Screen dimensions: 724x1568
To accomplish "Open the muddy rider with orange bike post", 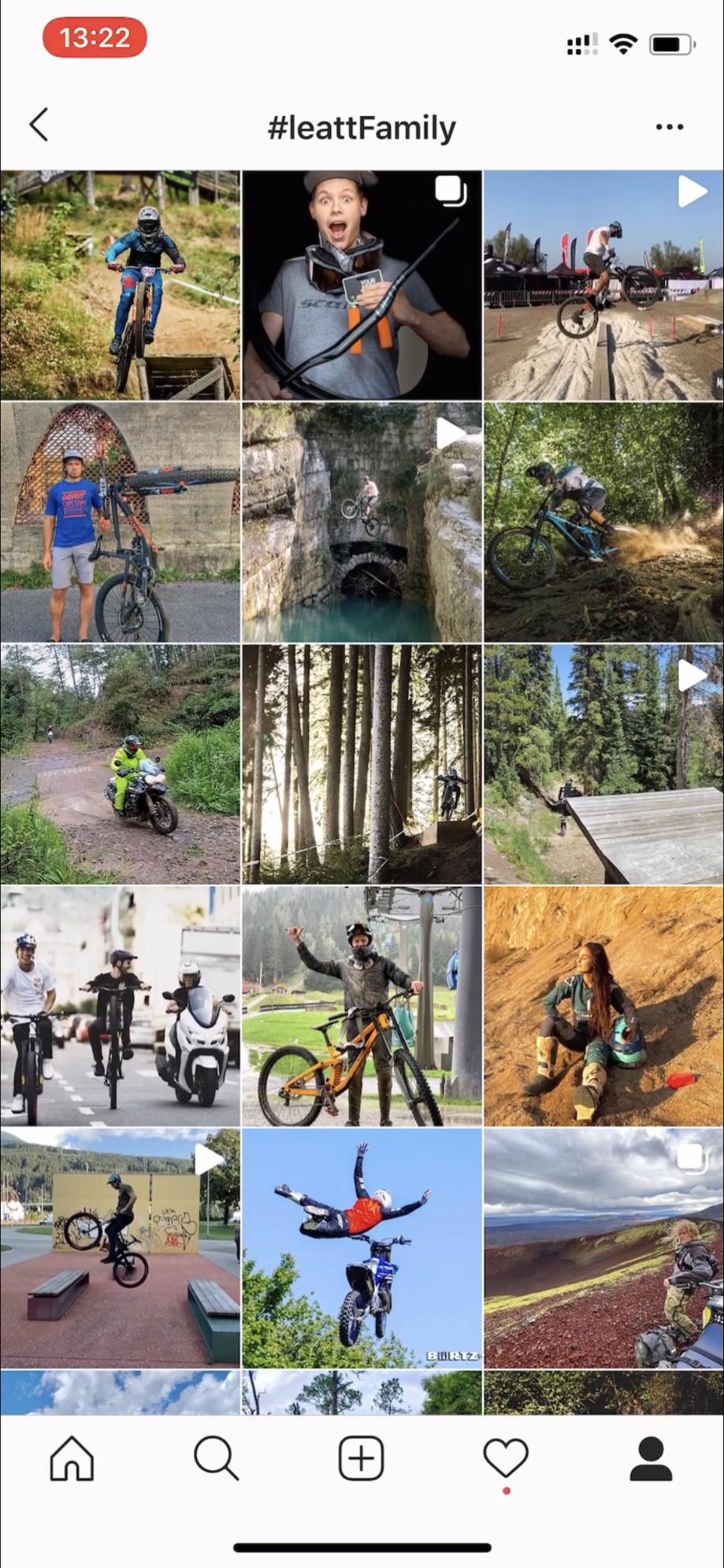I will [362, 1006].
